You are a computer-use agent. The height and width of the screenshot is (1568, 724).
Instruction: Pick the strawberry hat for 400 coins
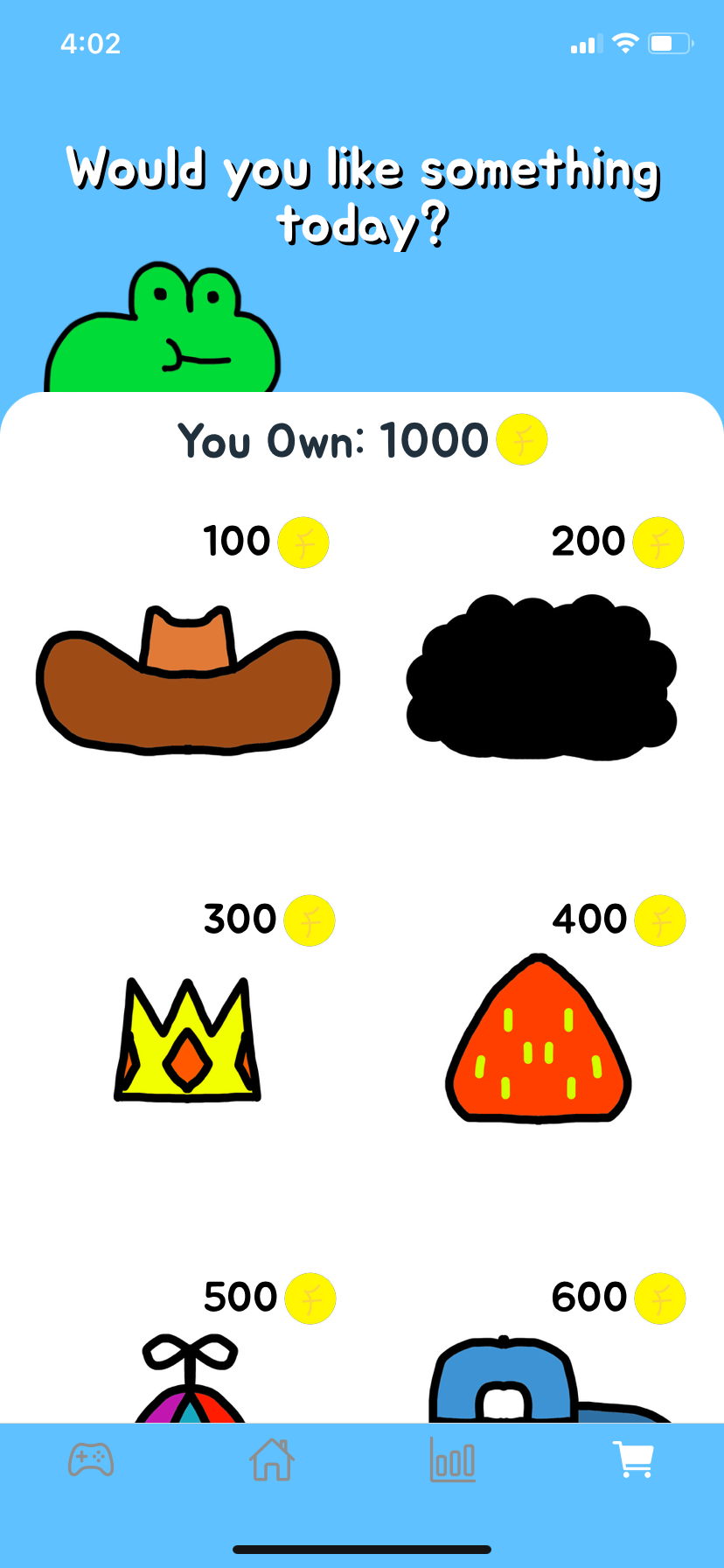(x=538, y=1039)
